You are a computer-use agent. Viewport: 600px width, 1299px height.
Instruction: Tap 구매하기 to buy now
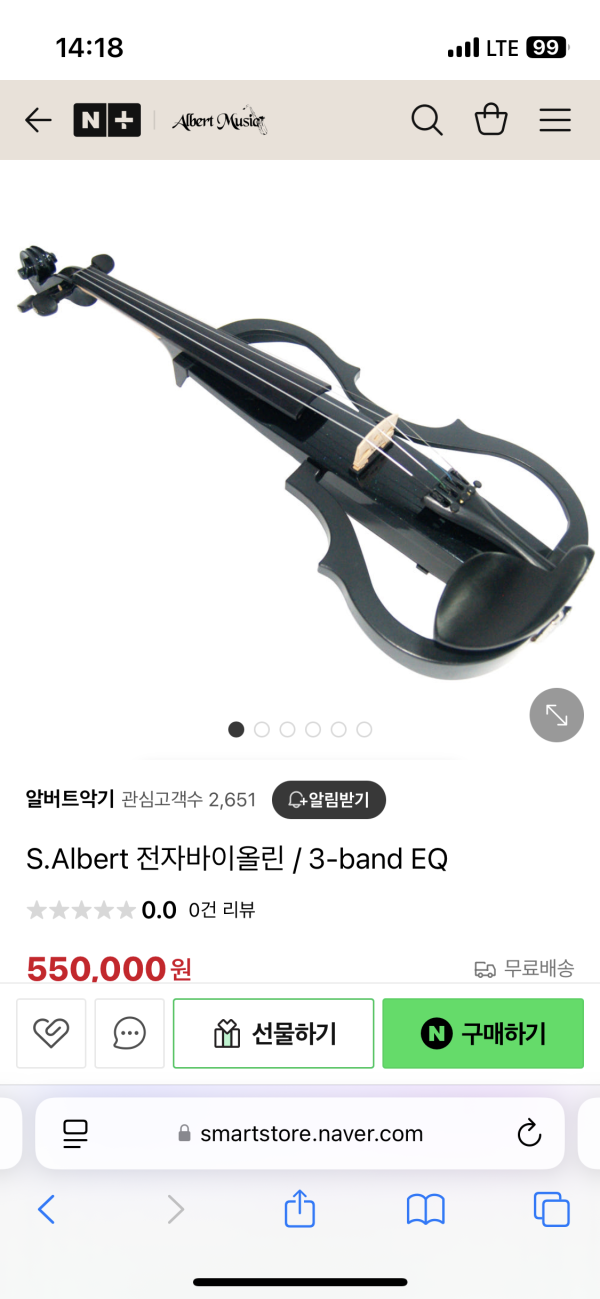[483, 1033]
